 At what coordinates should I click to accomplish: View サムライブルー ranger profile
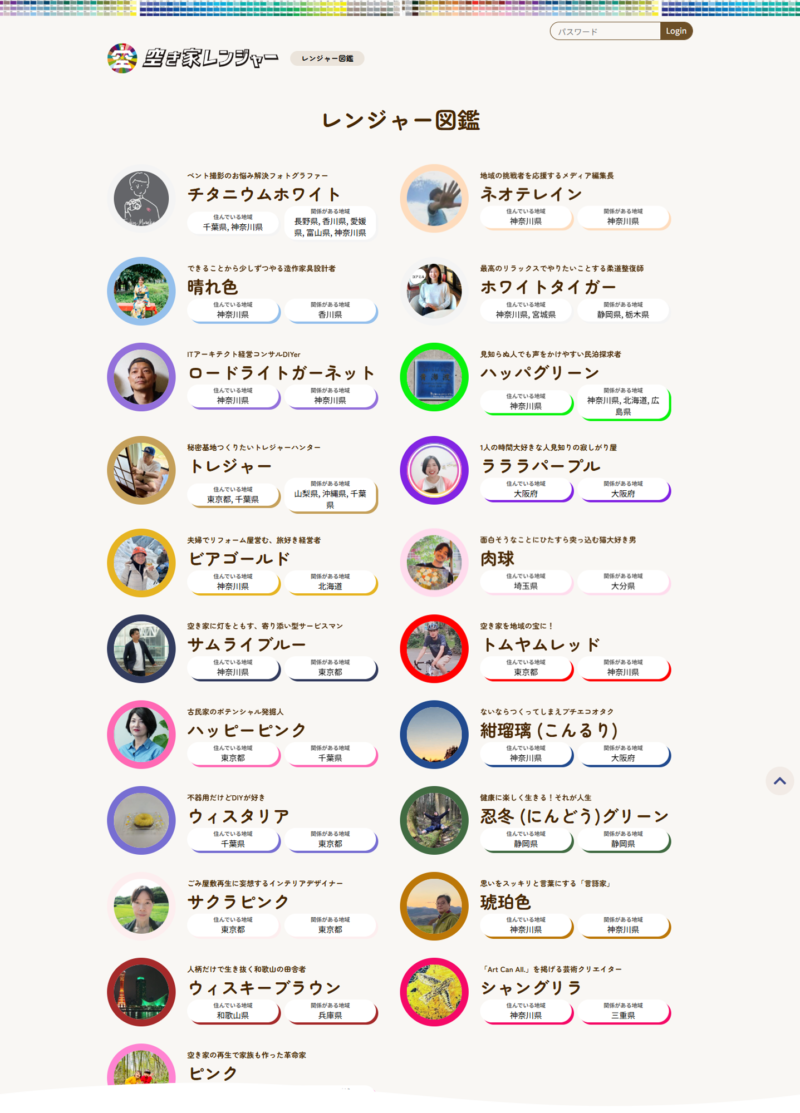point(247,644)
